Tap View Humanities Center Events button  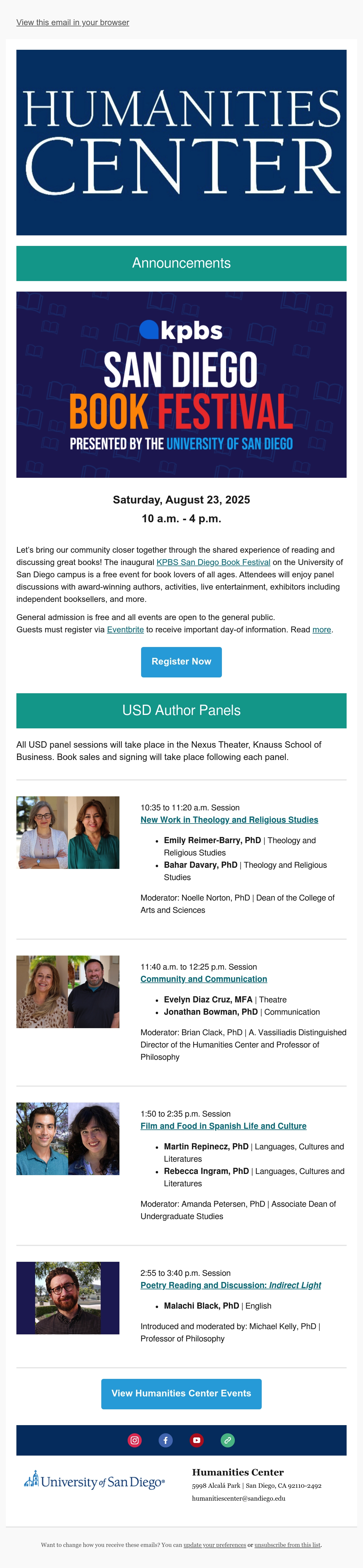pyautogui.click(x=181, y=1393)
